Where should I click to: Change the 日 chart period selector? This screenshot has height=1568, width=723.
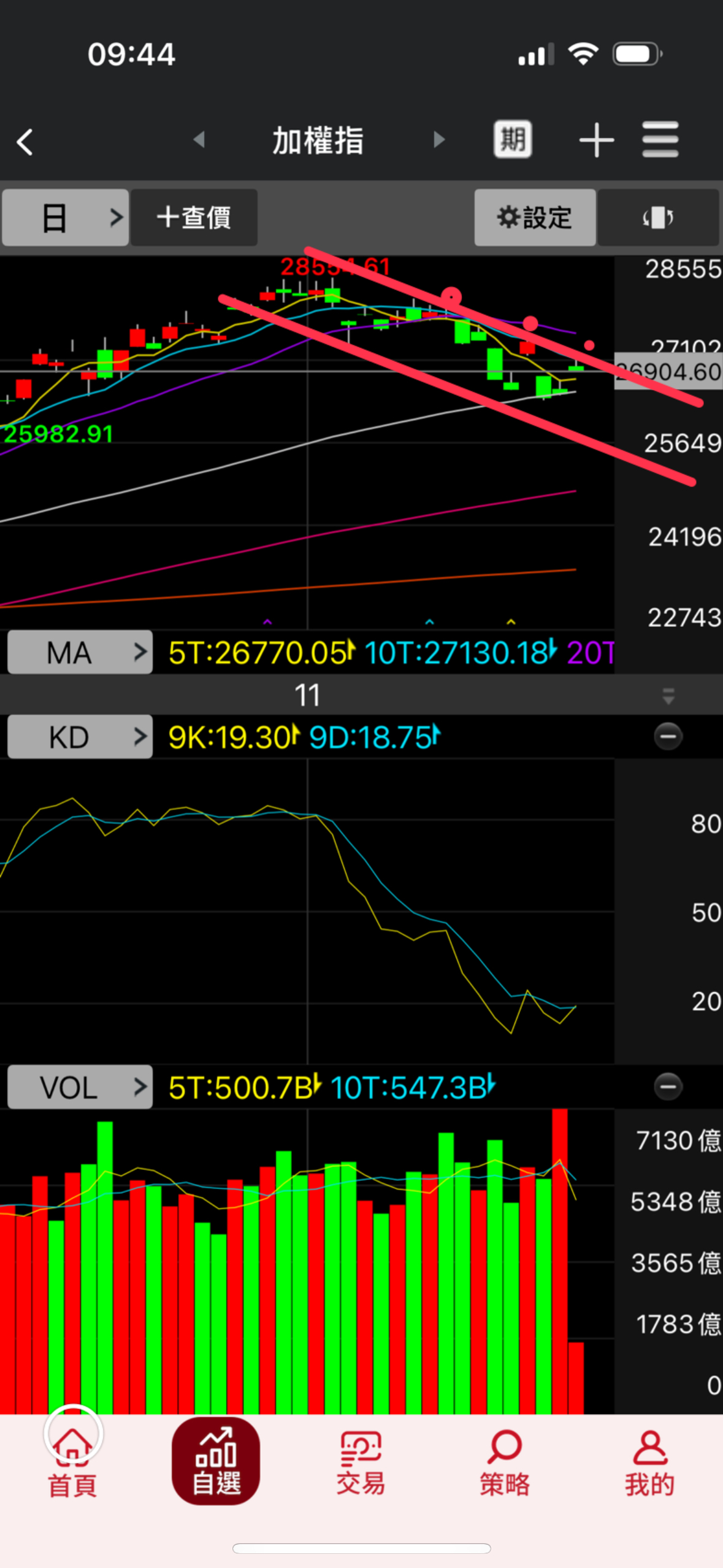coord(66,218)
